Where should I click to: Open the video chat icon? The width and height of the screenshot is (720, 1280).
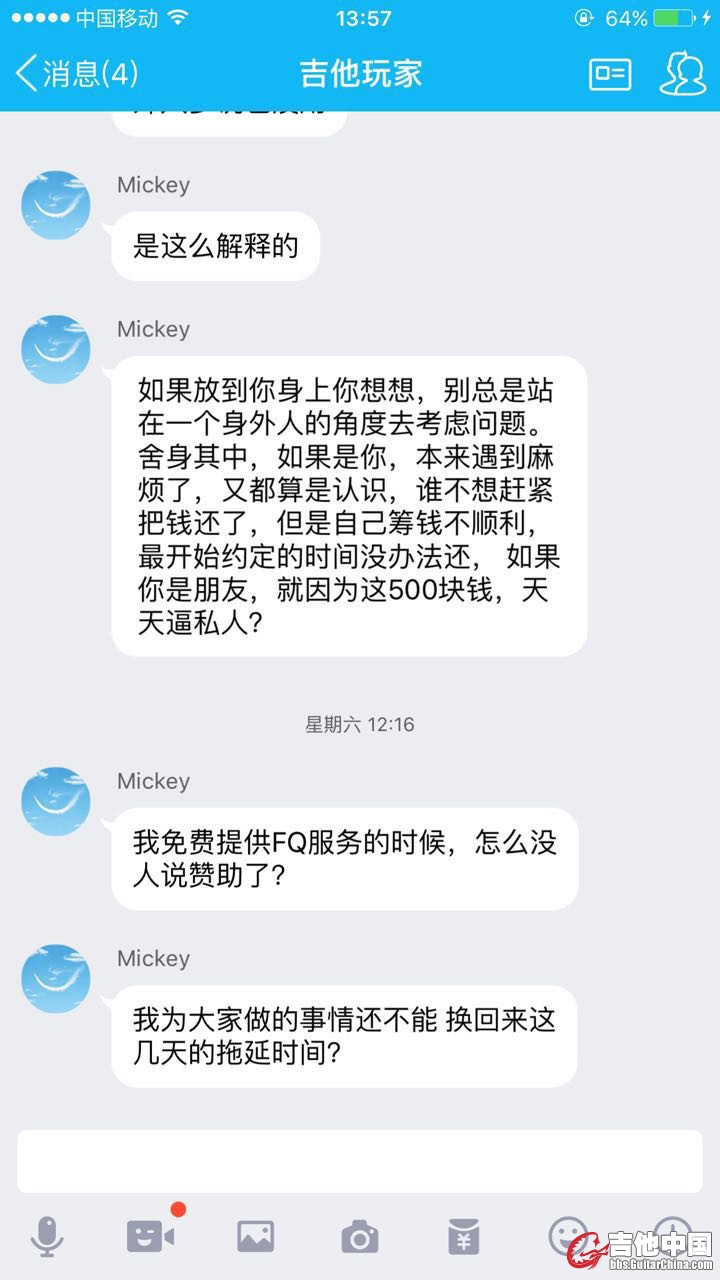pyautogui.click(x=151, y=1237)
